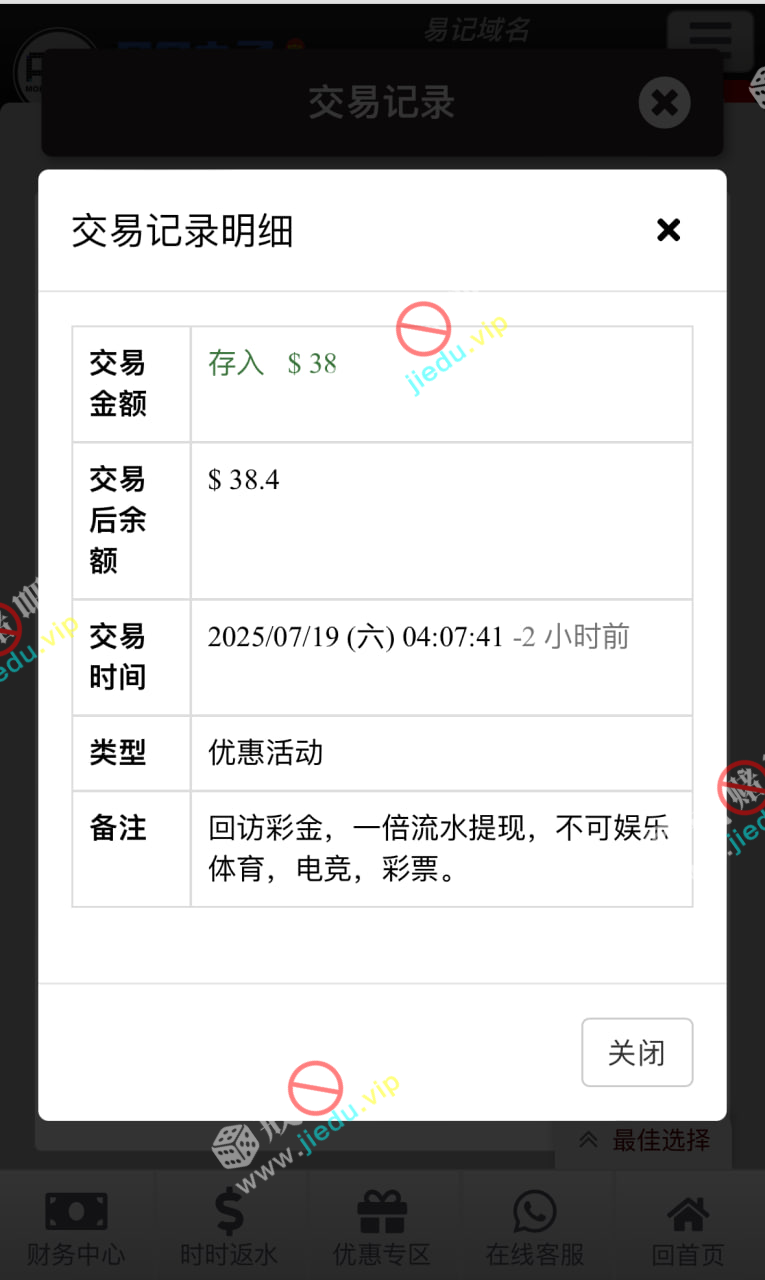
Task: Return to 回首页
Action: click(x=688, y=1228)
